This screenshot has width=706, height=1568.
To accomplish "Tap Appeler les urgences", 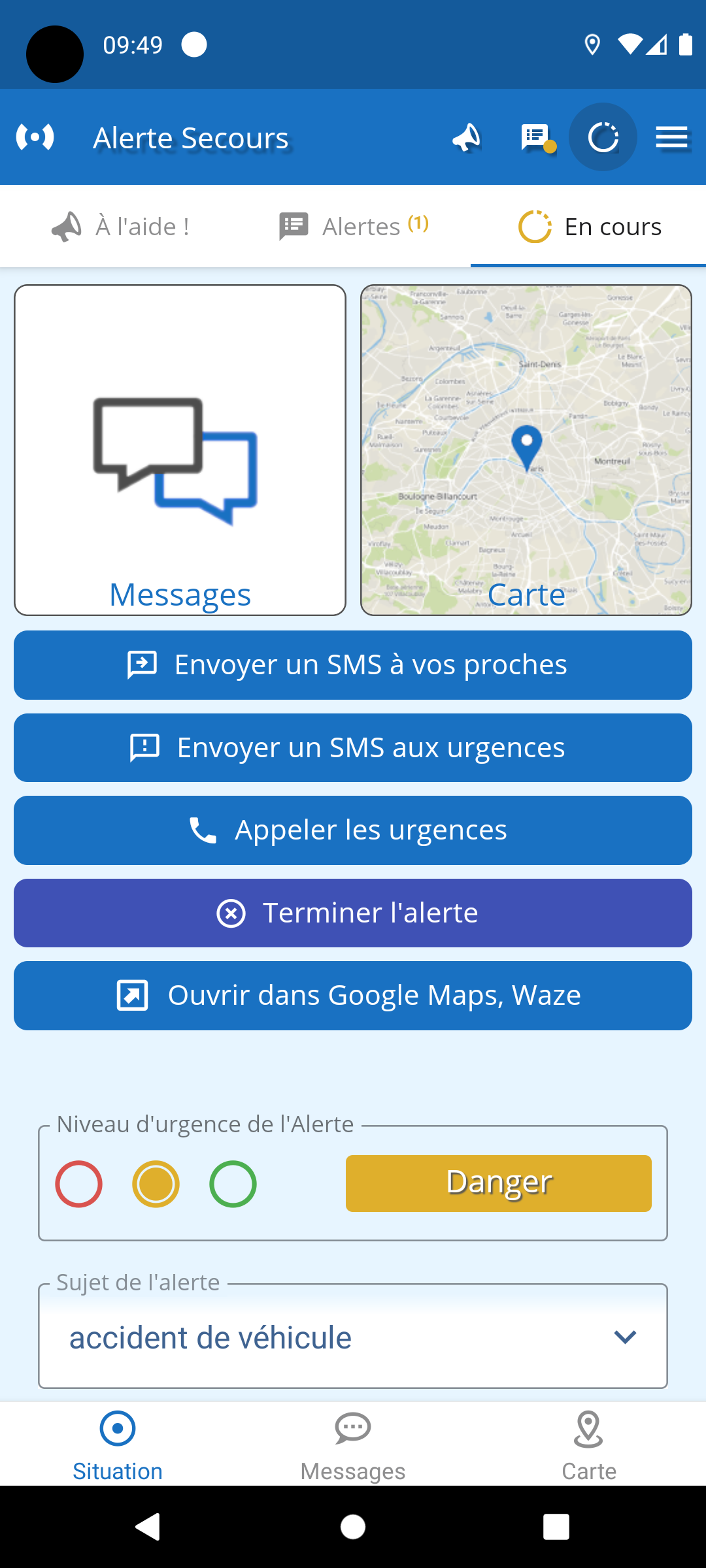I will click(353, 830).
